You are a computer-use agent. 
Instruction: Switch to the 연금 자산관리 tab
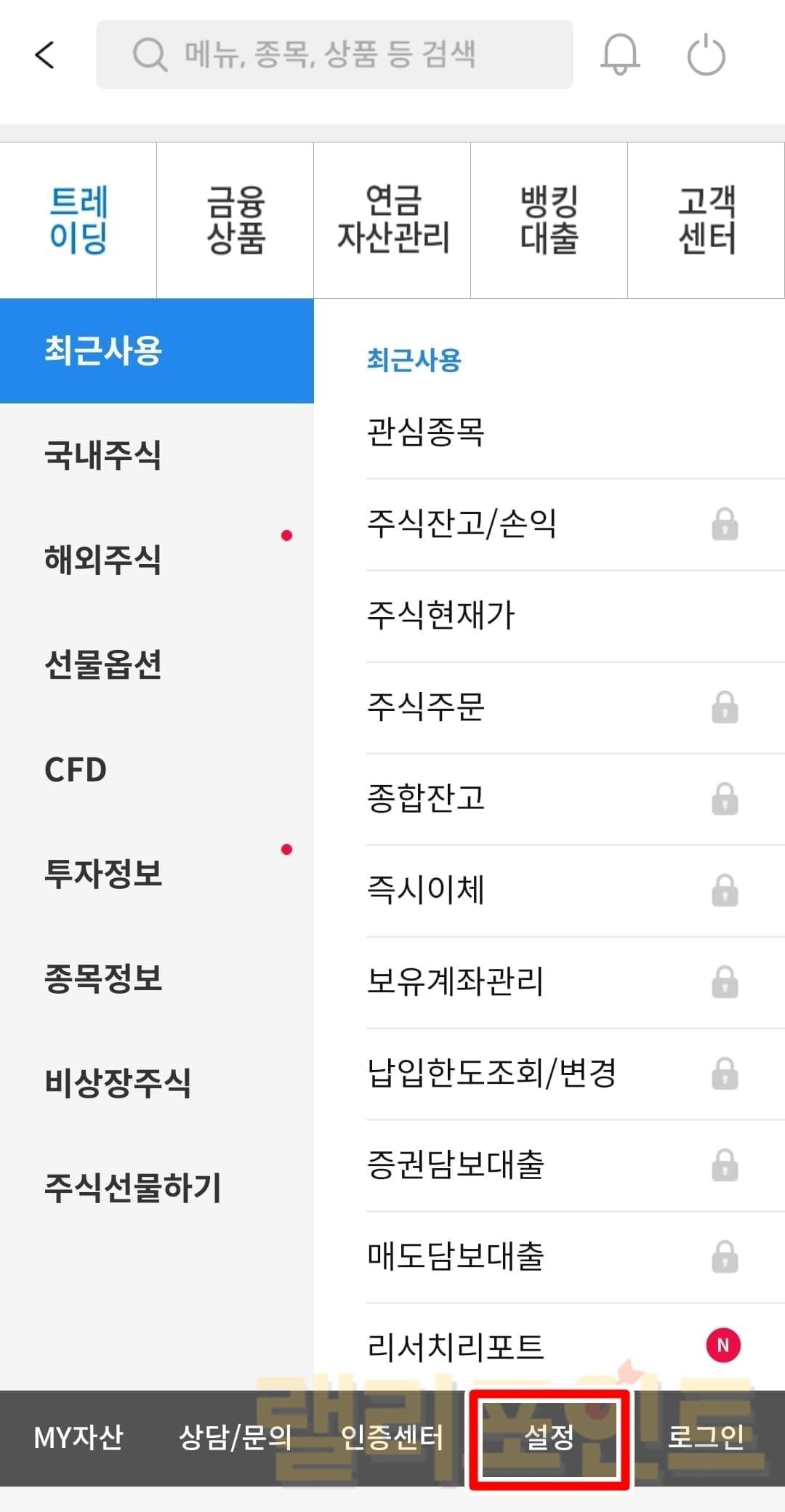pos(392,220)
